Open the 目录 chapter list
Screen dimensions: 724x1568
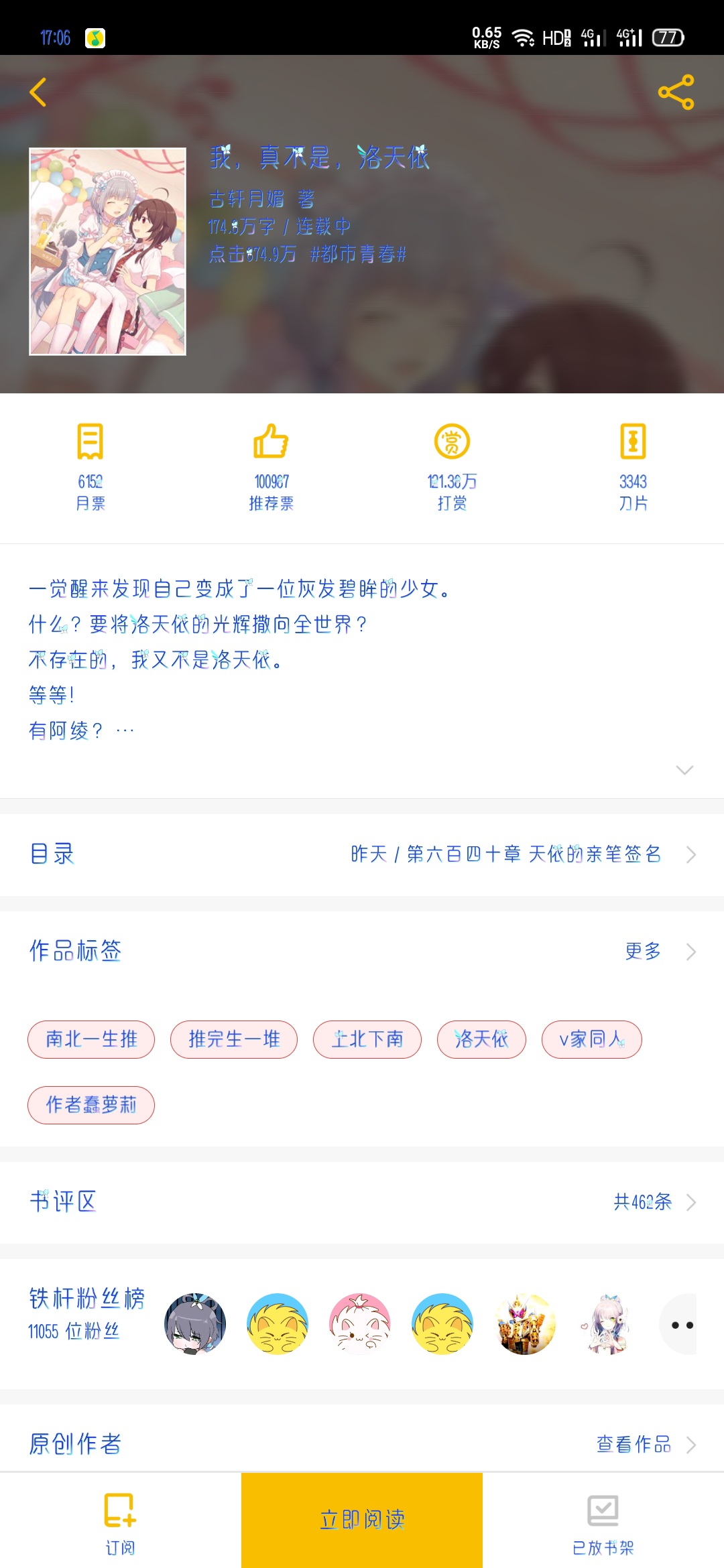pyautogui.click(x=362, y=854)
